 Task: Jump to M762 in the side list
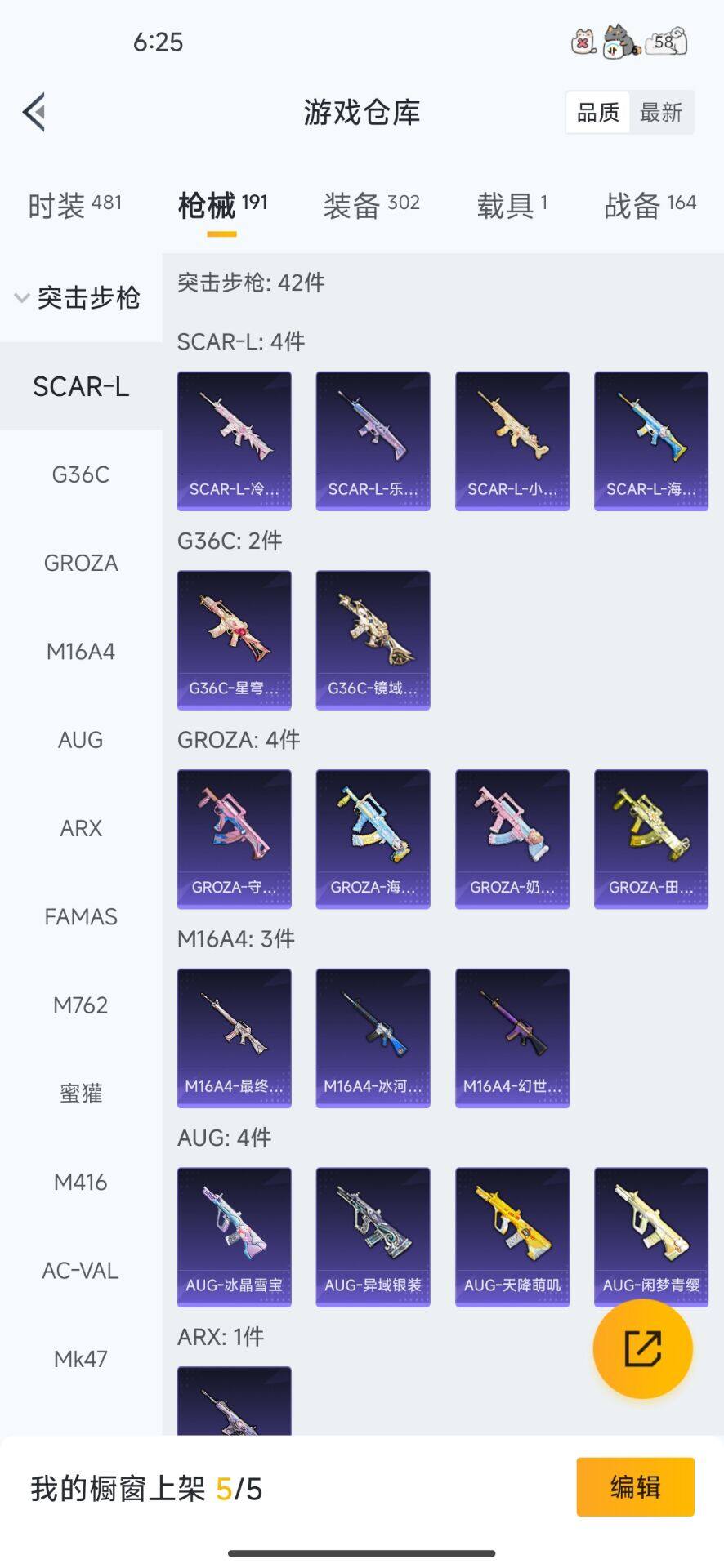[80, 1005]
